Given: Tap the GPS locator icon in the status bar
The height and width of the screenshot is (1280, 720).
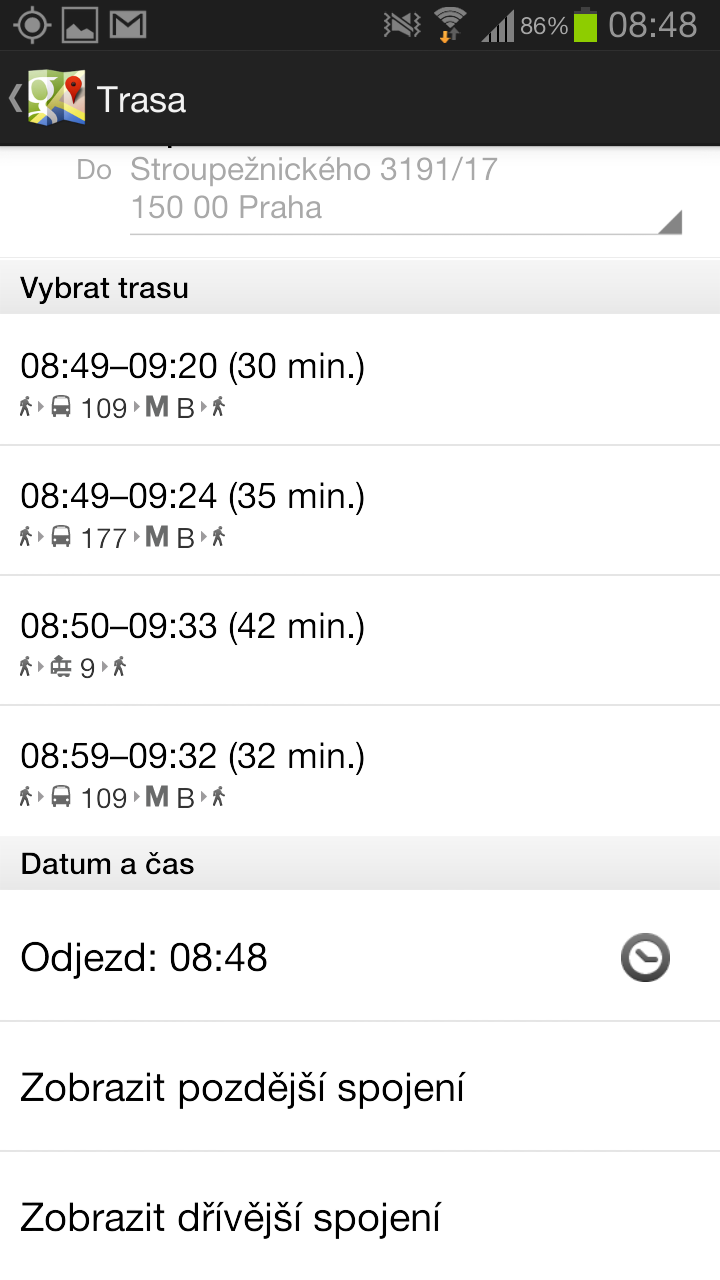Looking at the screenshot, I should [x=32, y=22].
